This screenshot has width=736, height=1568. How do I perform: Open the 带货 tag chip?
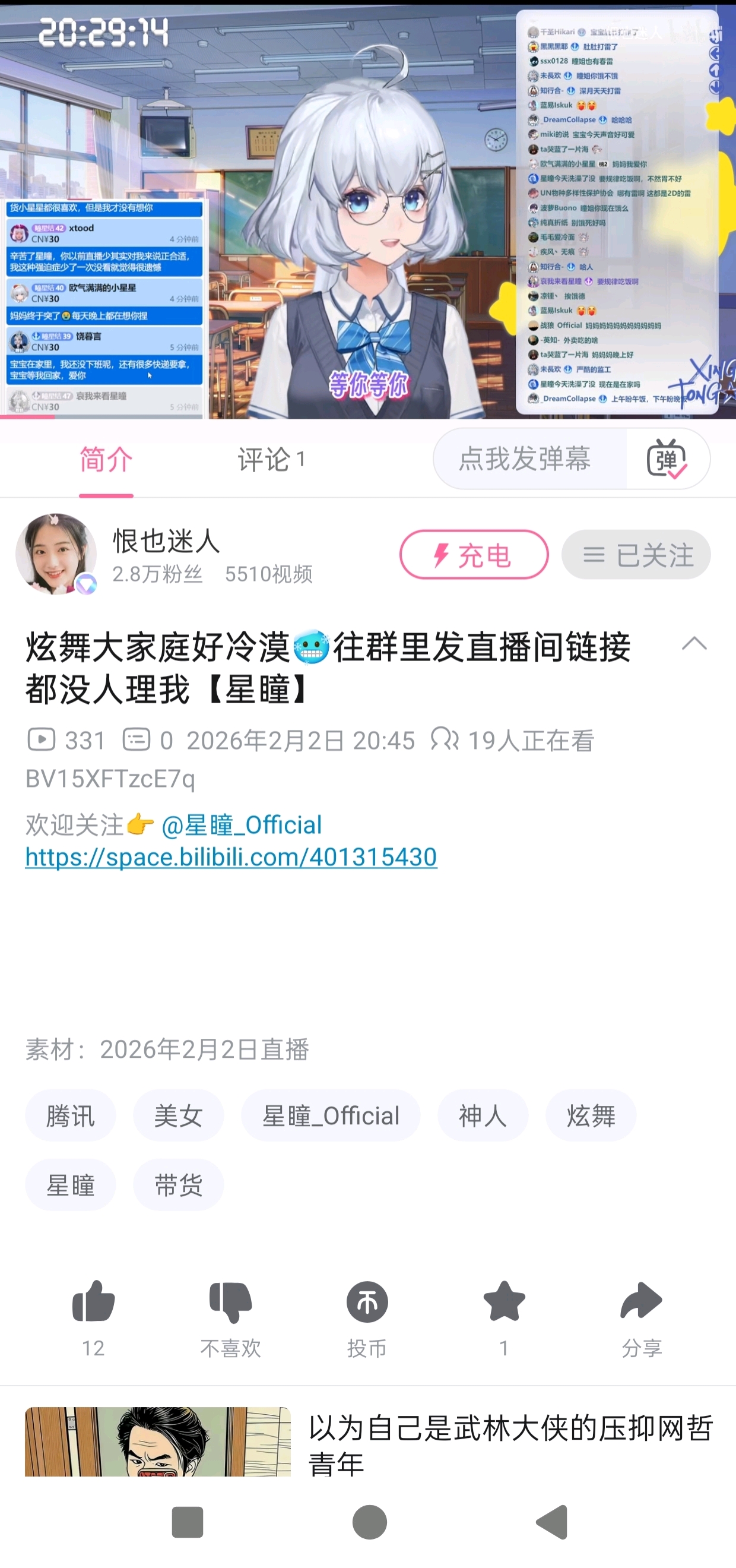pos(178,1185)
